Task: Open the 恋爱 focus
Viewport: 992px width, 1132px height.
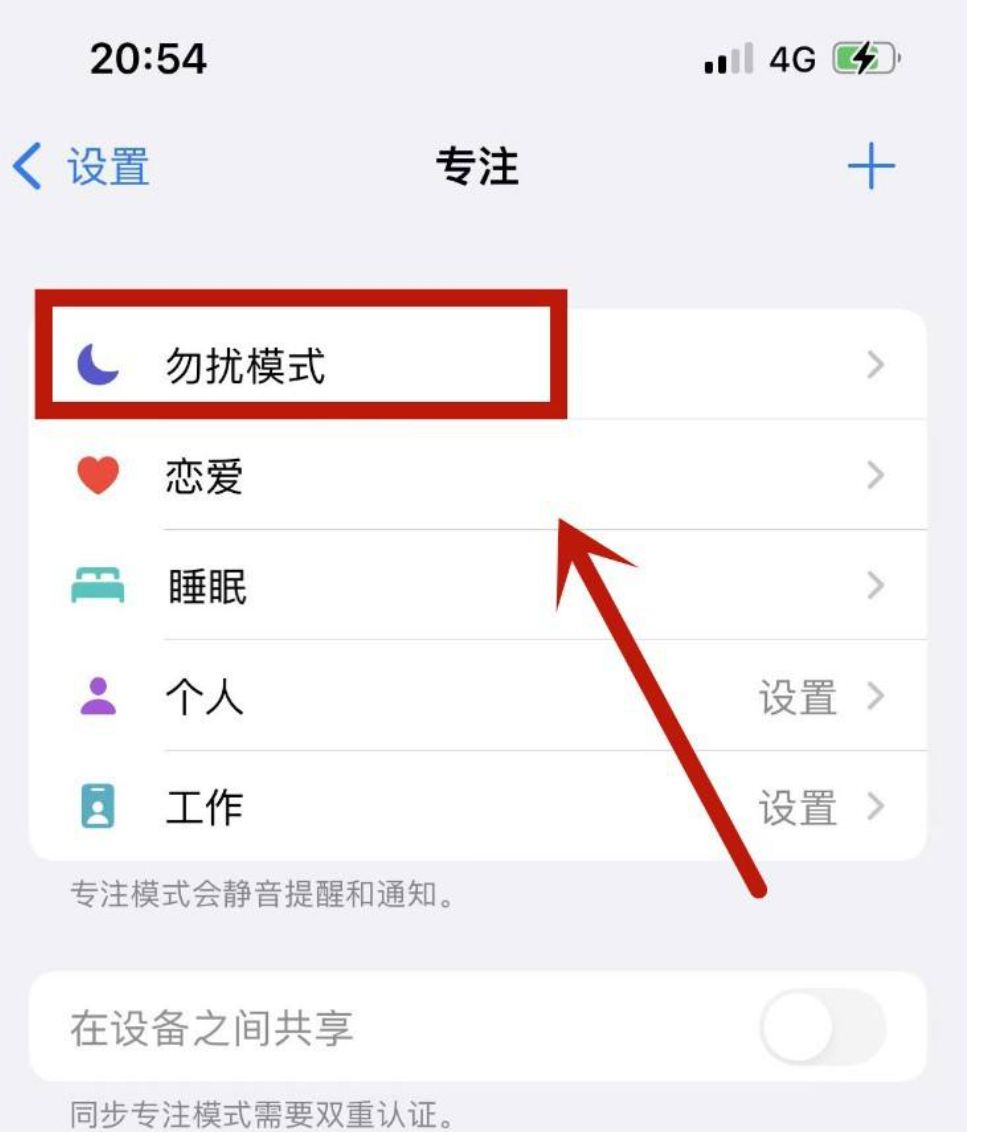Action: [478, 477]
